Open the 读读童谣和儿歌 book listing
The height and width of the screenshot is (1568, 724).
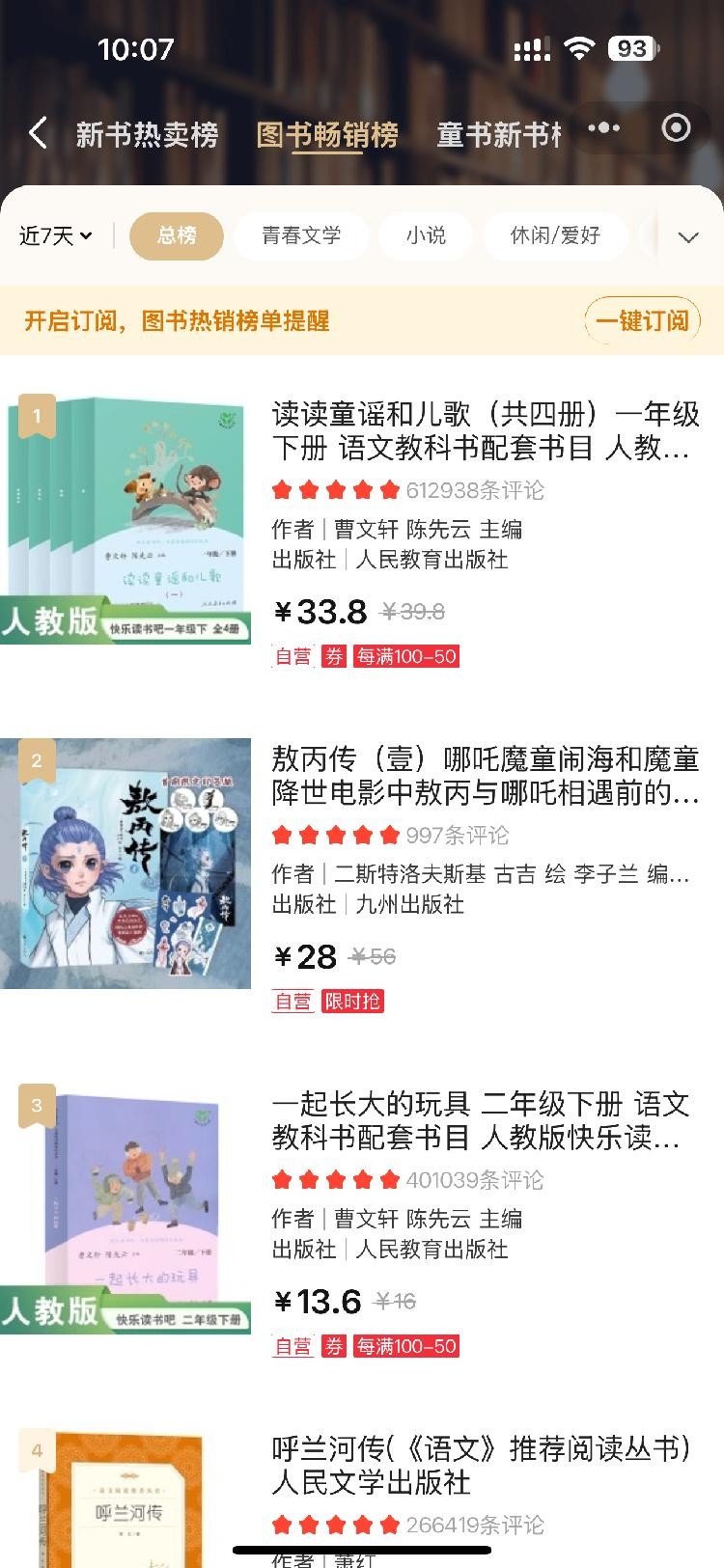tap(485, 431)
